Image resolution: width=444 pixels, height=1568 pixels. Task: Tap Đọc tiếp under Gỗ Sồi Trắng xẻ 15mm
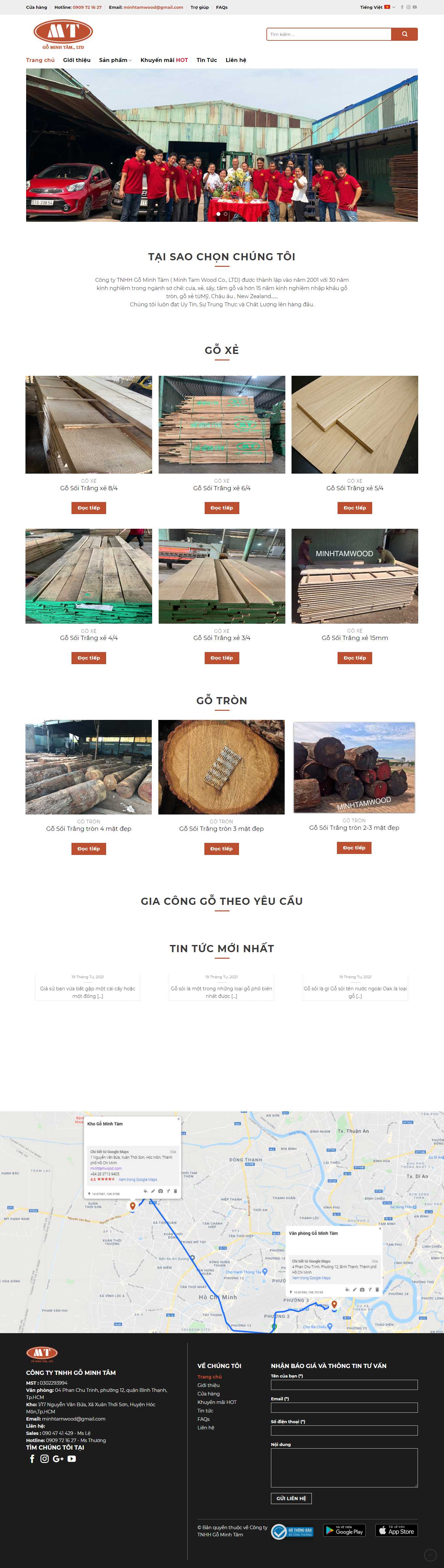pyautogui.click(x=355, y=658)
